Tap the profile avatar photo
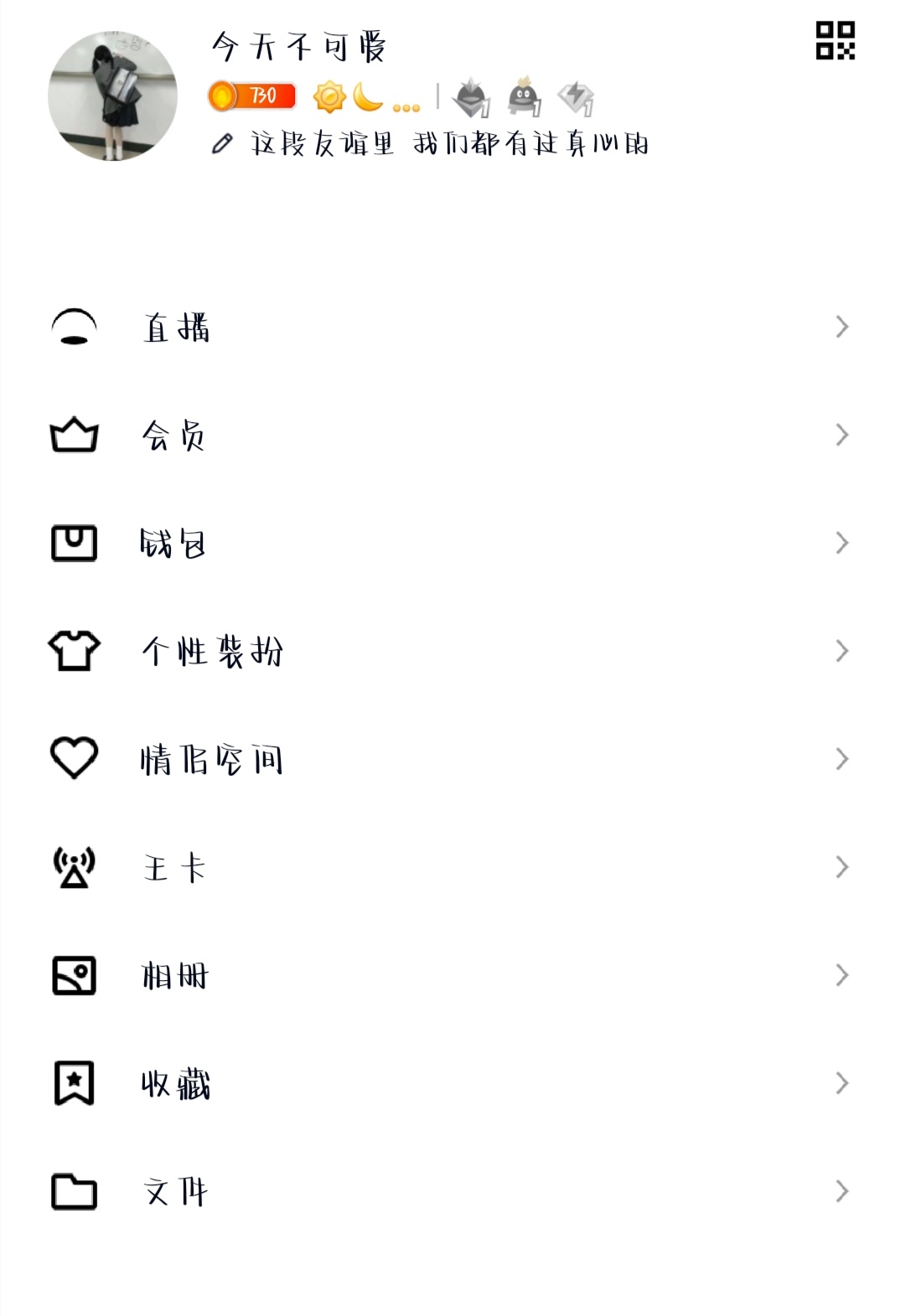The width and height of the screenshot is (905, 1316). 112,96
